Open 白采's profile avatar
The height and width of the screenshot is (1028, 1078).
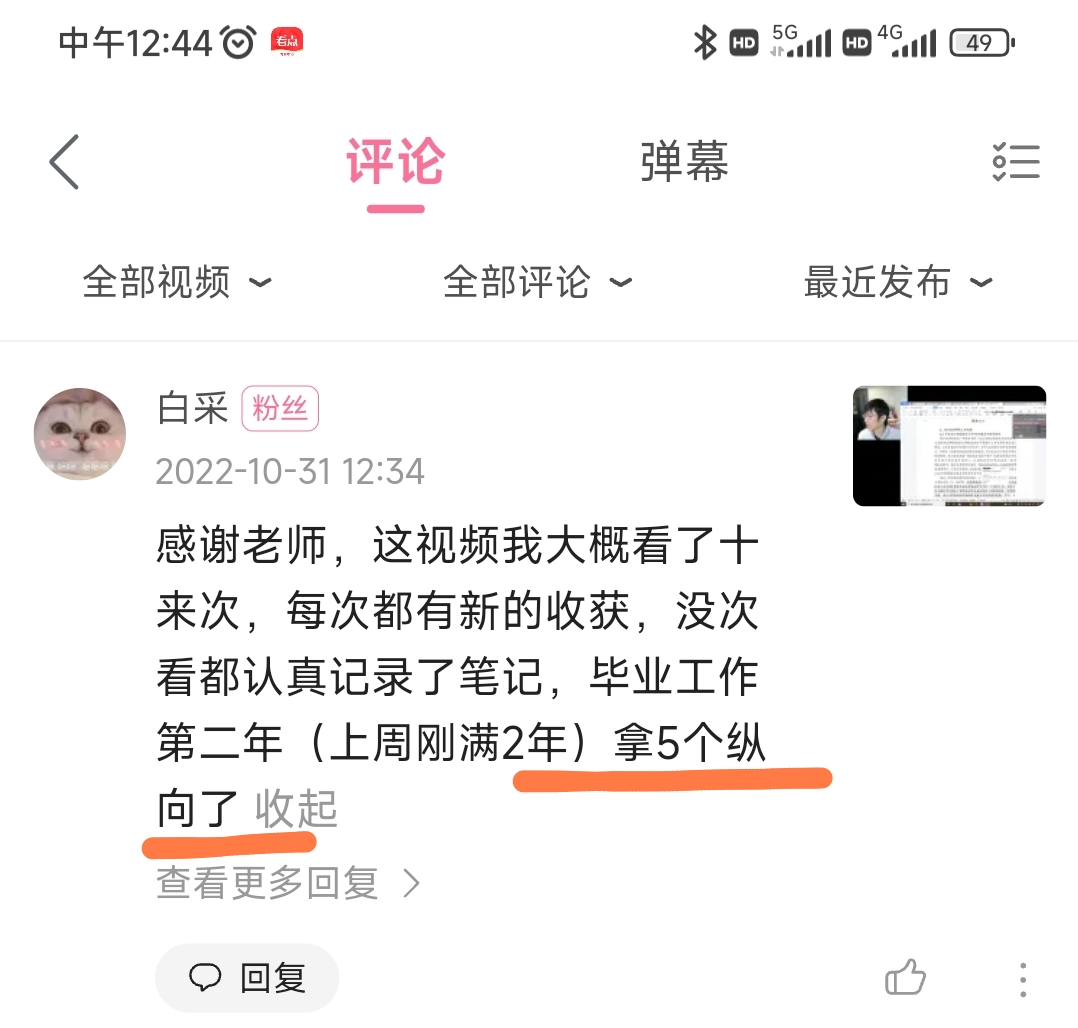point(80,434)
